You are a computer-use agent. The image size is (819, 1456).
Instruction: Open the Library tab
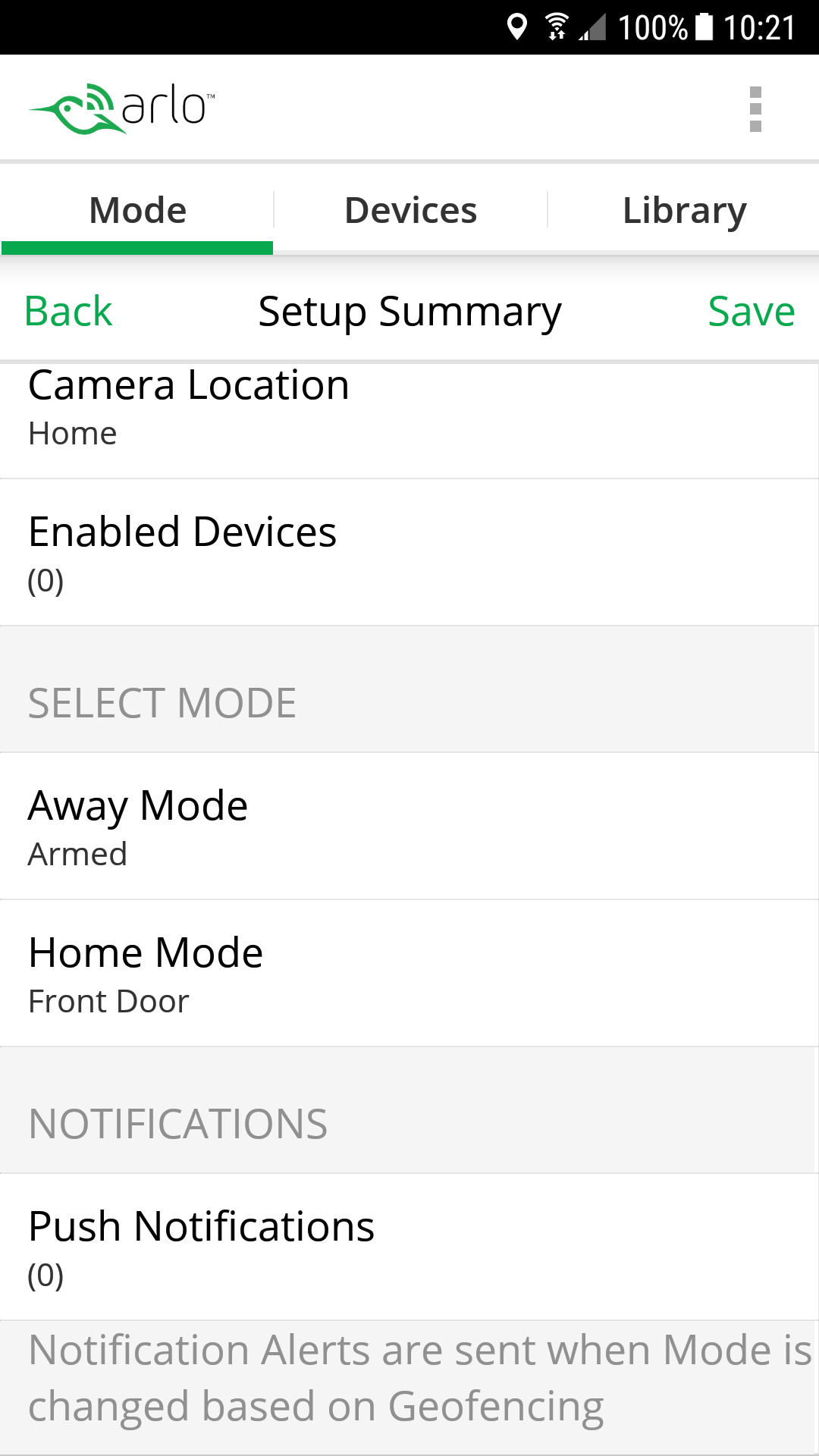point(683,209)
